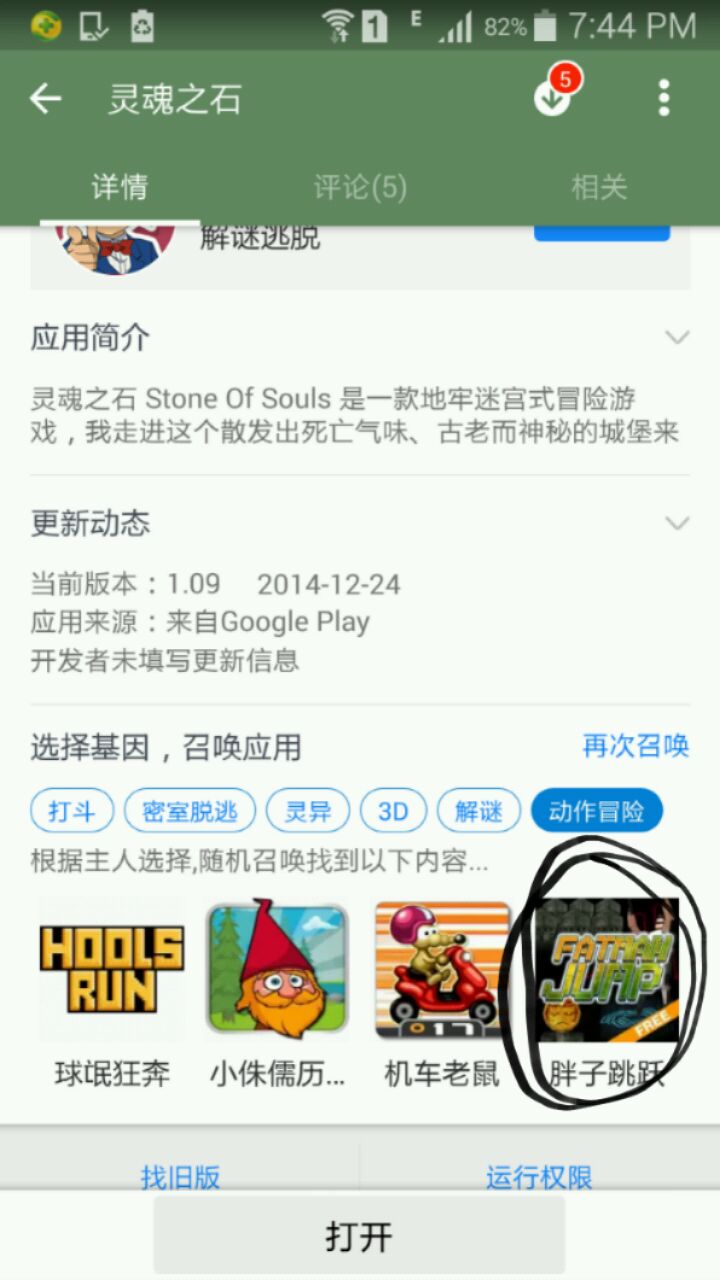Expand the 更新动态 section

click(678, 523)
